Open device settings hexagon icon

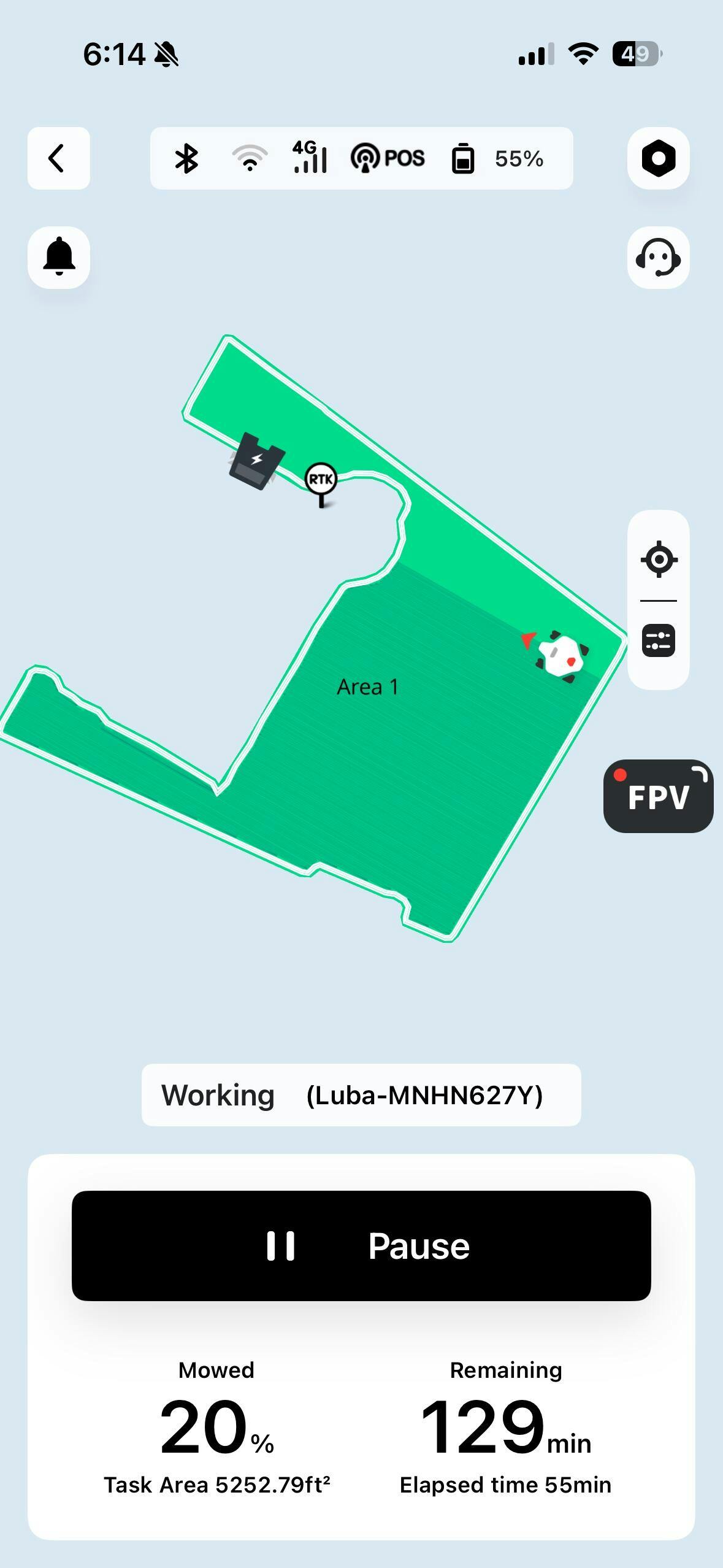tap(658, 158)
